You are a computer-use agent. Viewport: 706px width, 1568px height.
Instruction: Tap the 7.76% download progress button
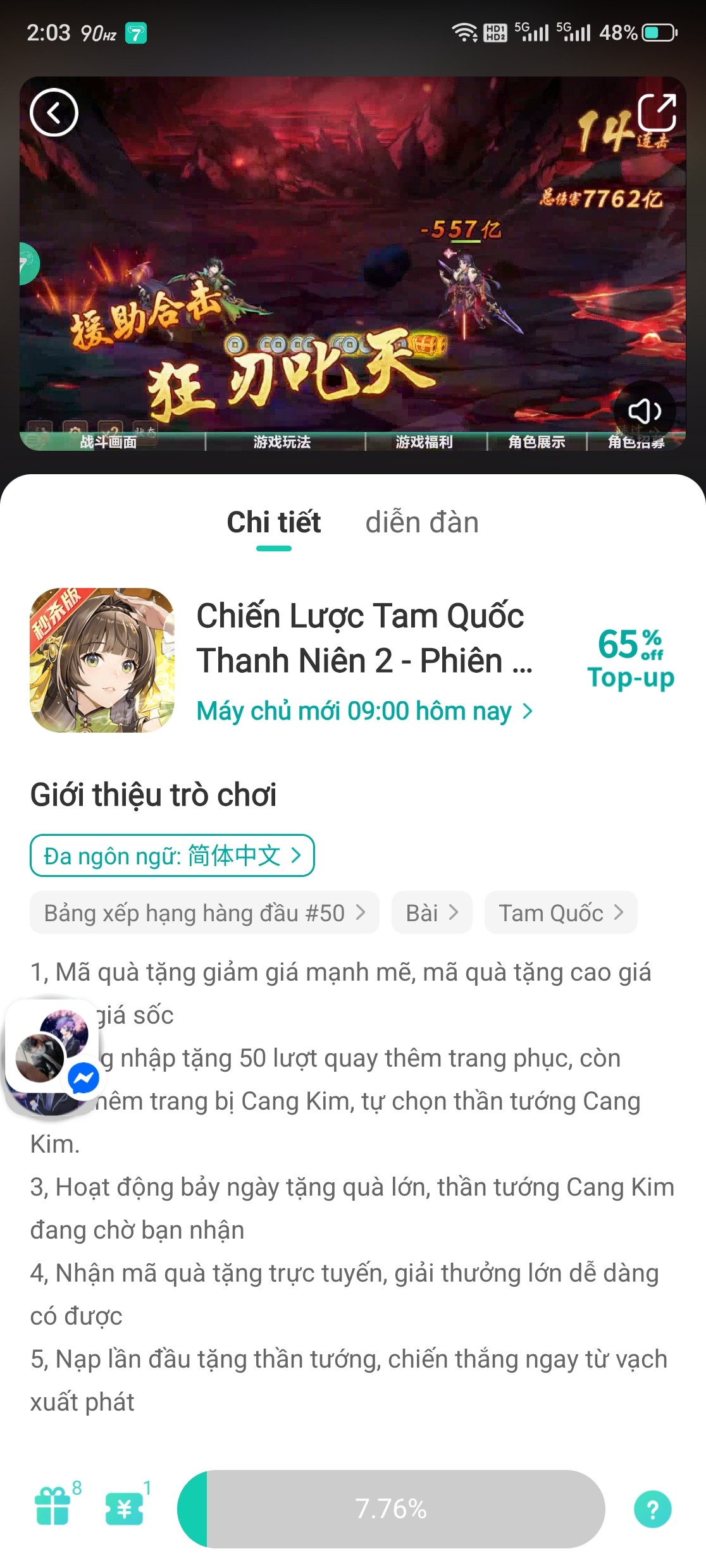tap(391, 1509)
